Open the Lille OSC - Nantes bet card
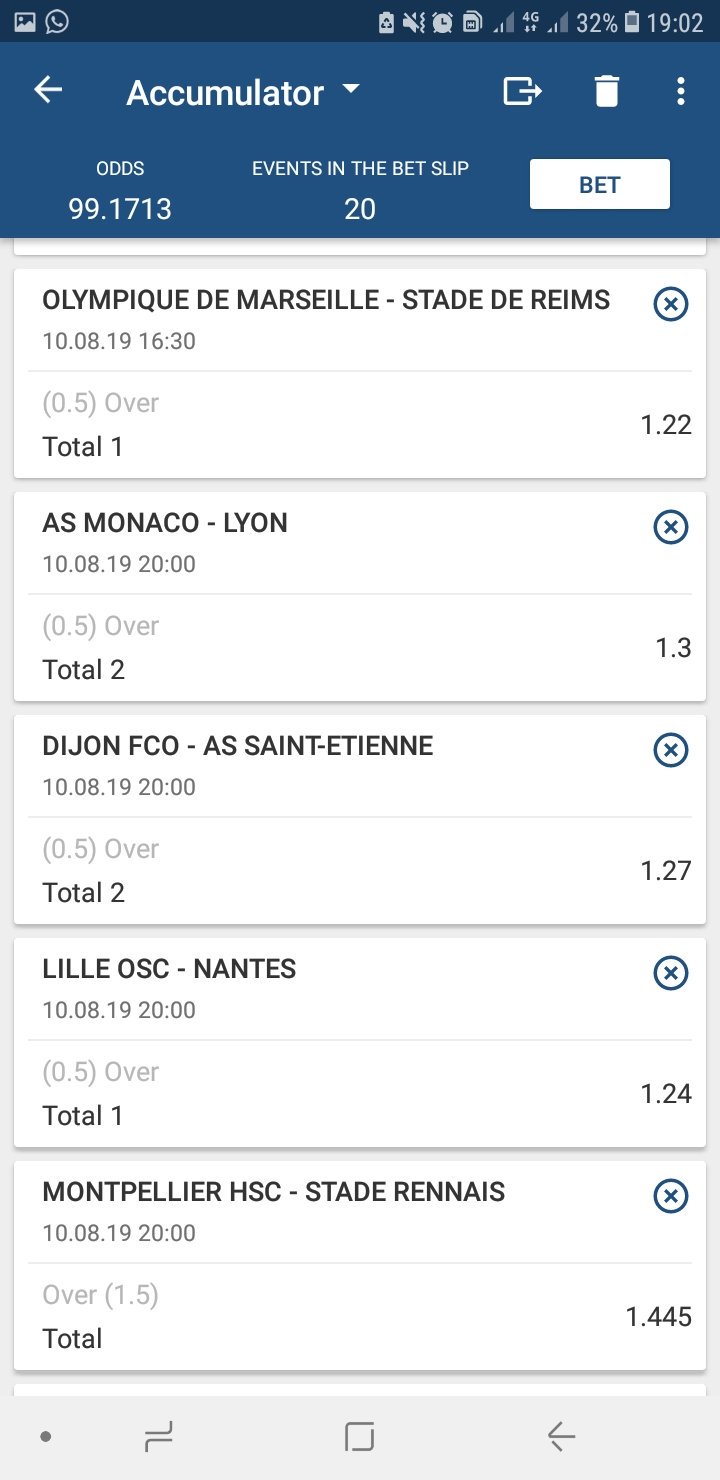This screenshot has width=720, height=1480. [x=360, y=1042]
